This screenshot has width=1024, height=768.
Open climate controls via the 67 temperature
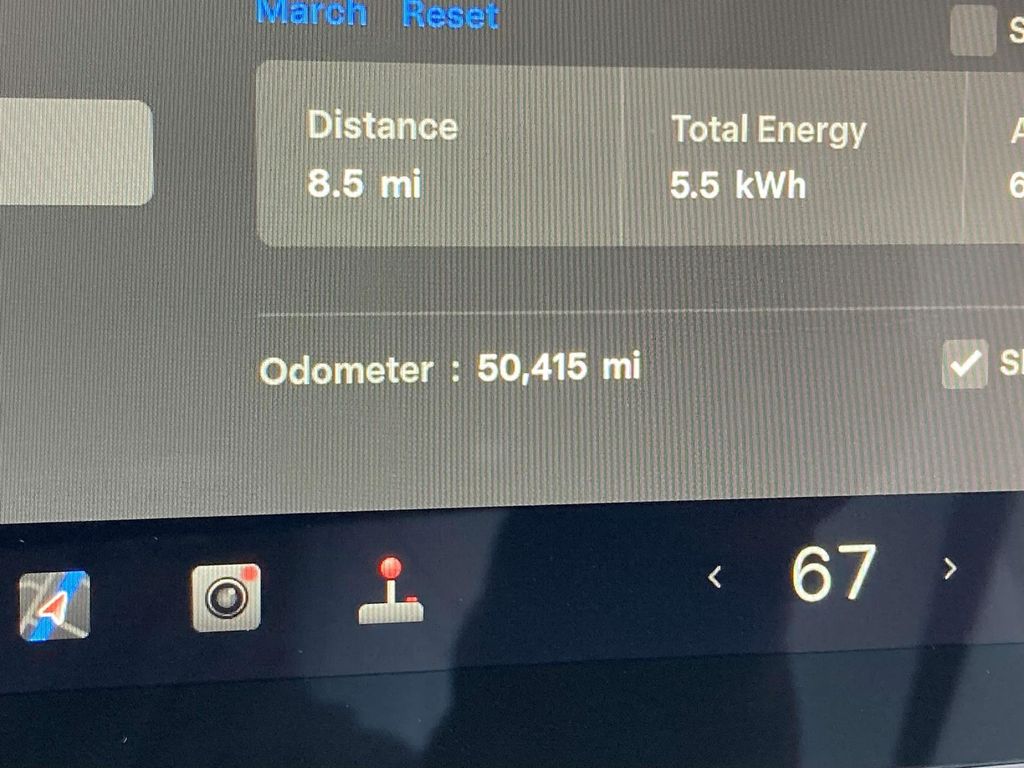click(x=833, y=574)
